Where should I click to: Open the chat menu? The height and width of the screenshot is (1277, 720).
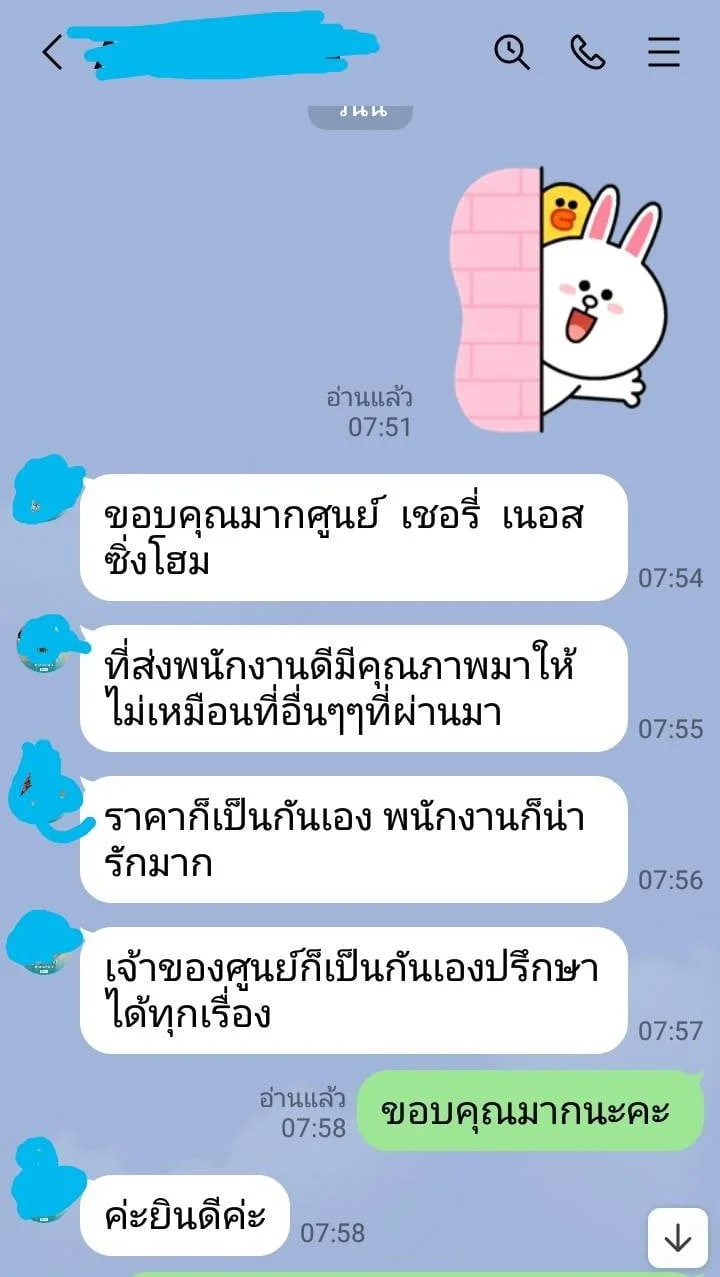point(664,52)
